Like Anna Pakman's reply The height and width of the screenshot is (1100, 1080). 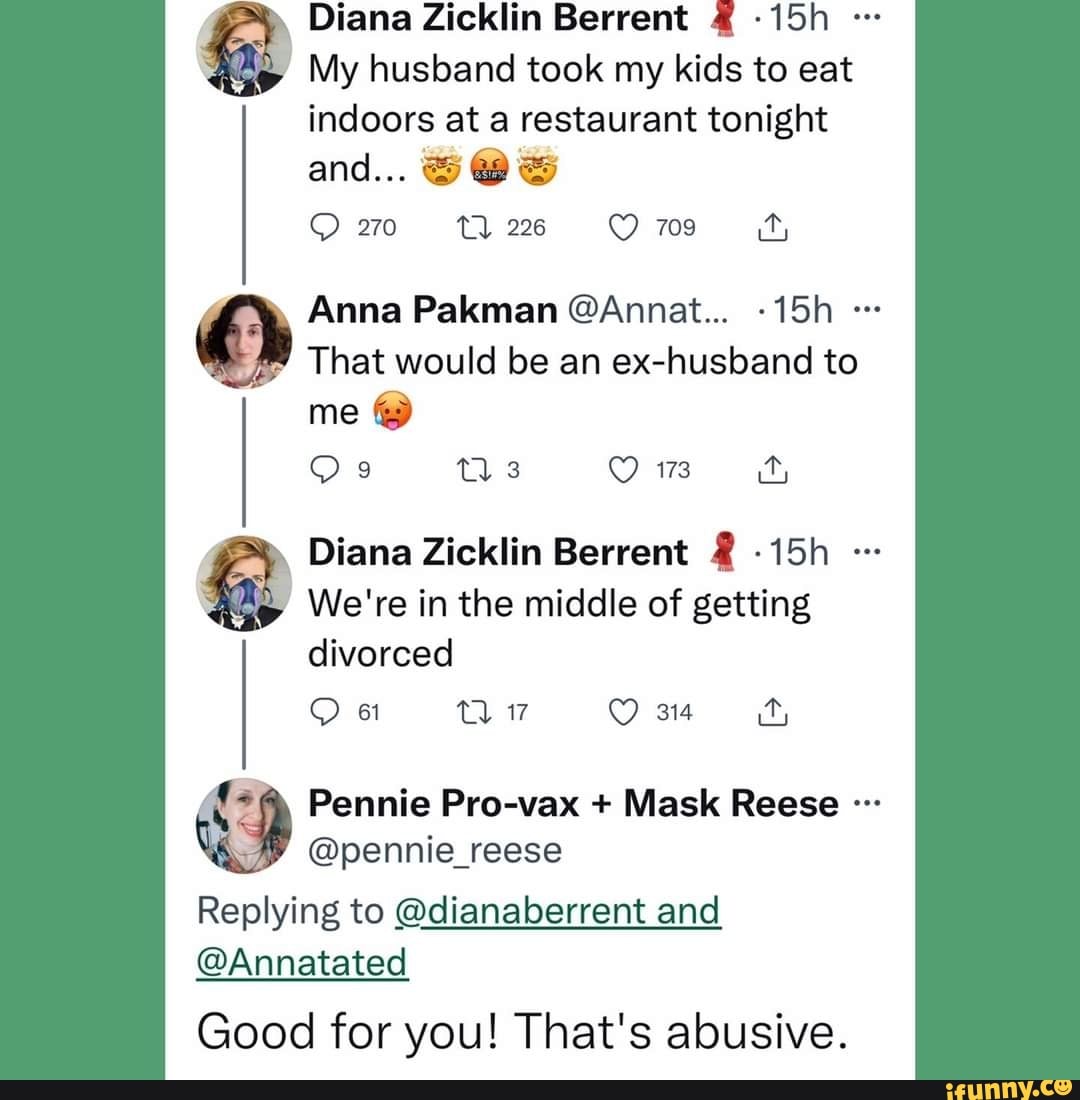tap(624, 470)
